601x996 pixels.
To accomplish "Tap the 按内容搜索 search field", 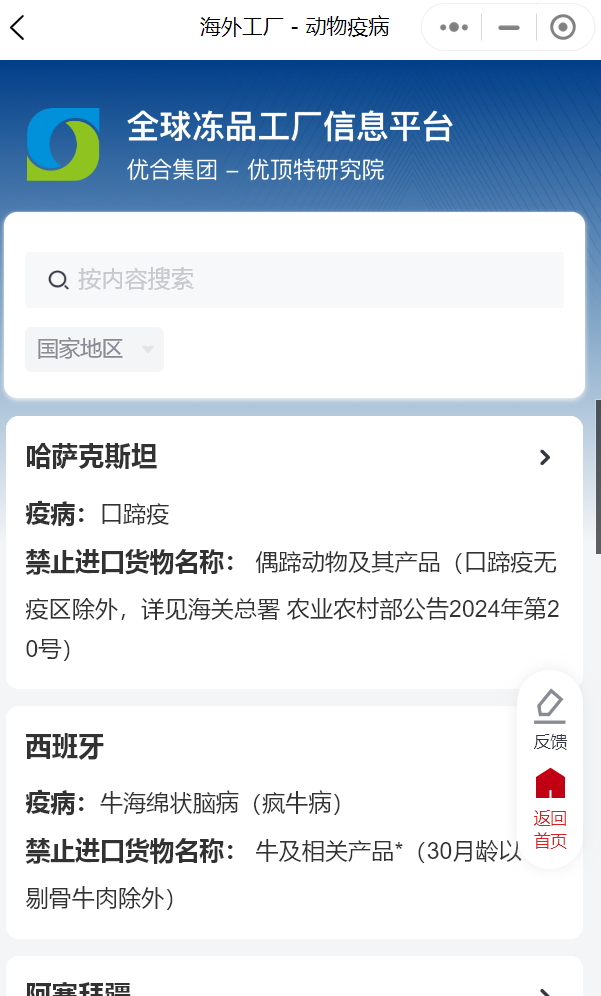I will pyautogui.click(x=295, y=280).
